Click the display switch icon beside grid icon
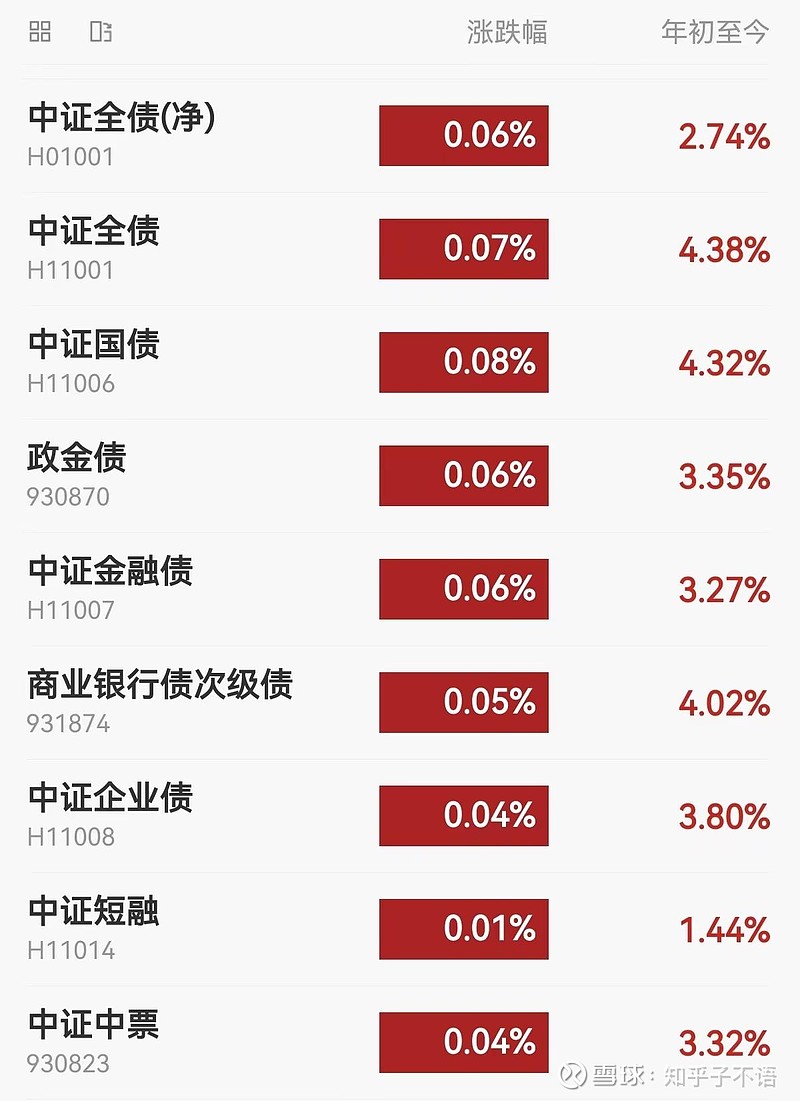 (100, 32)
